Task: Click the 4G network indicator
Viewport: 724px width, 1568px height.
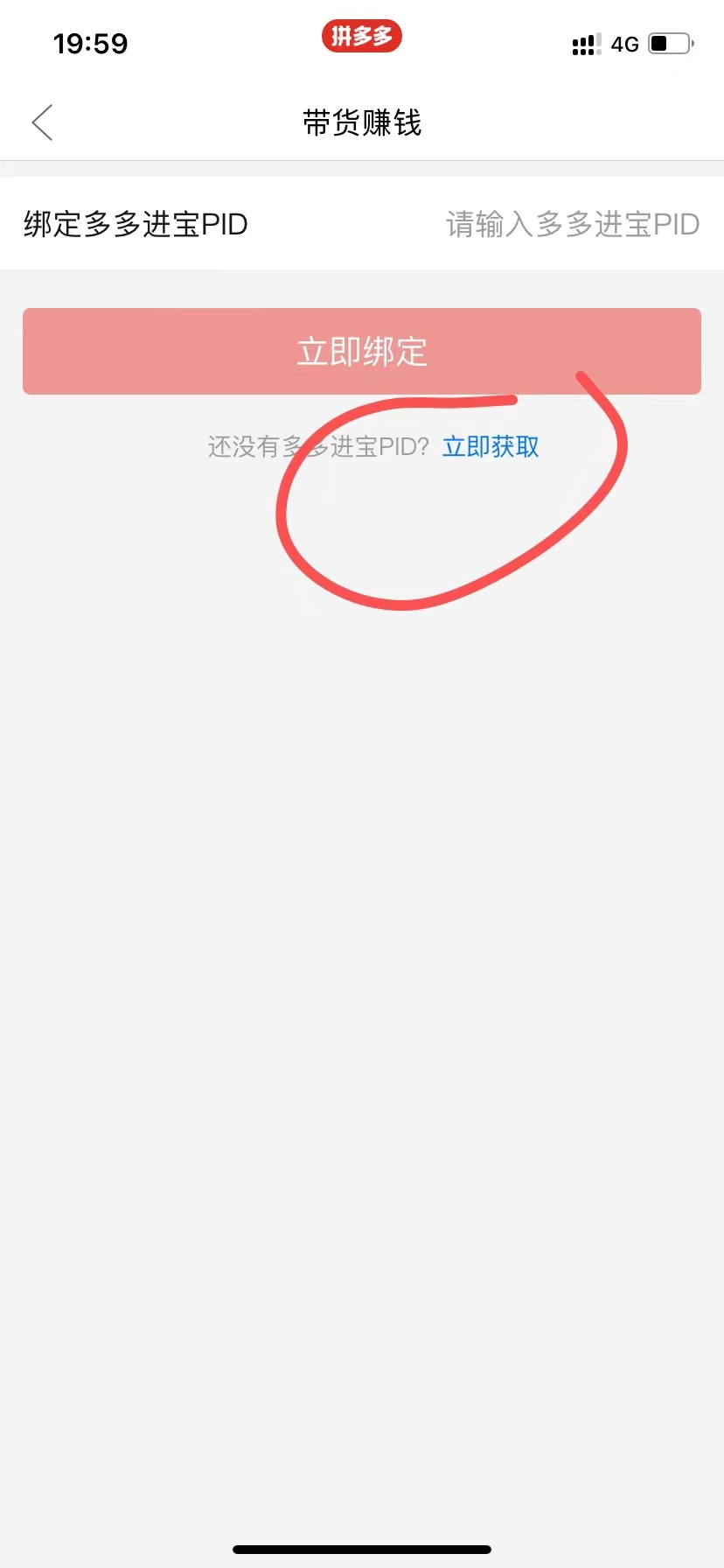Action: click(624, 44)
